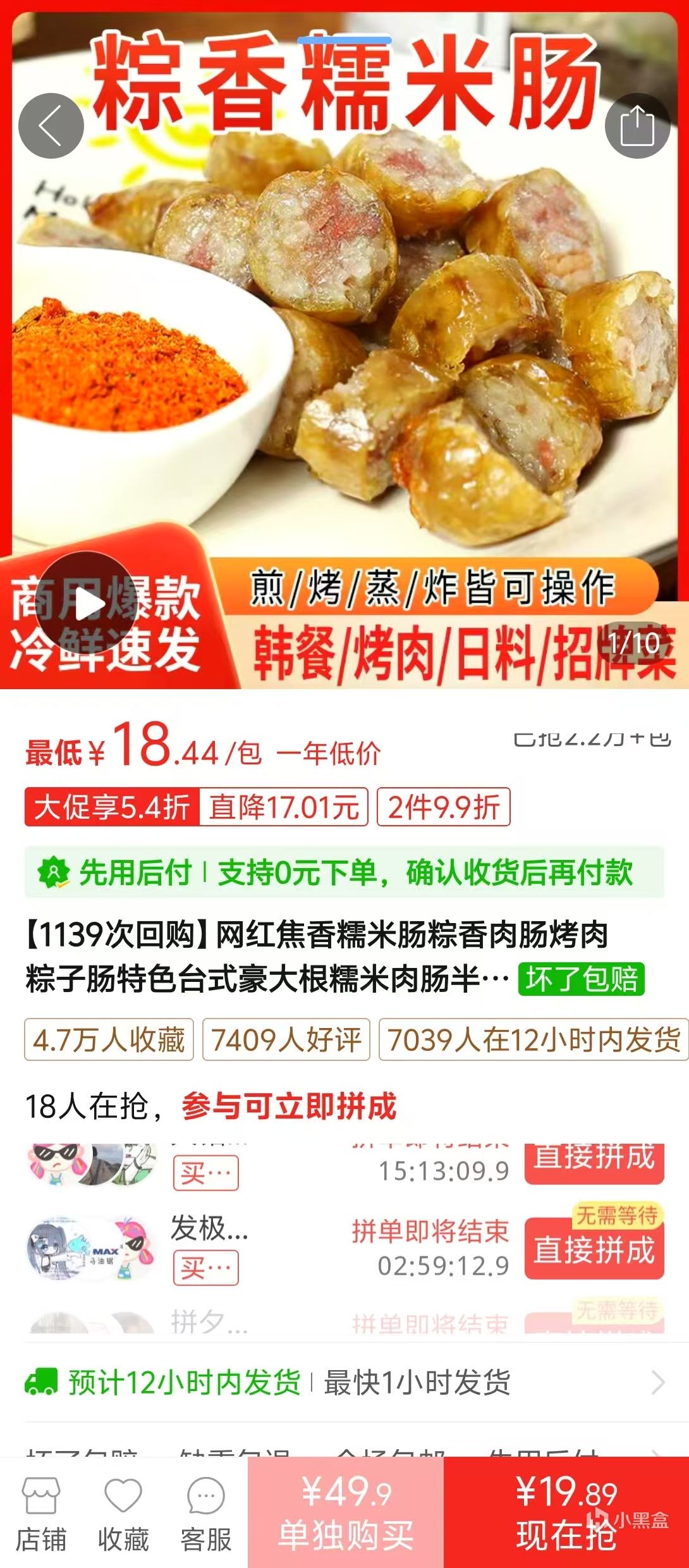Image resolution: width=689 pixels, height=1568 pixels.
Task: Add product to 收藏 favorites
Action: click(x=123, y=1514)
